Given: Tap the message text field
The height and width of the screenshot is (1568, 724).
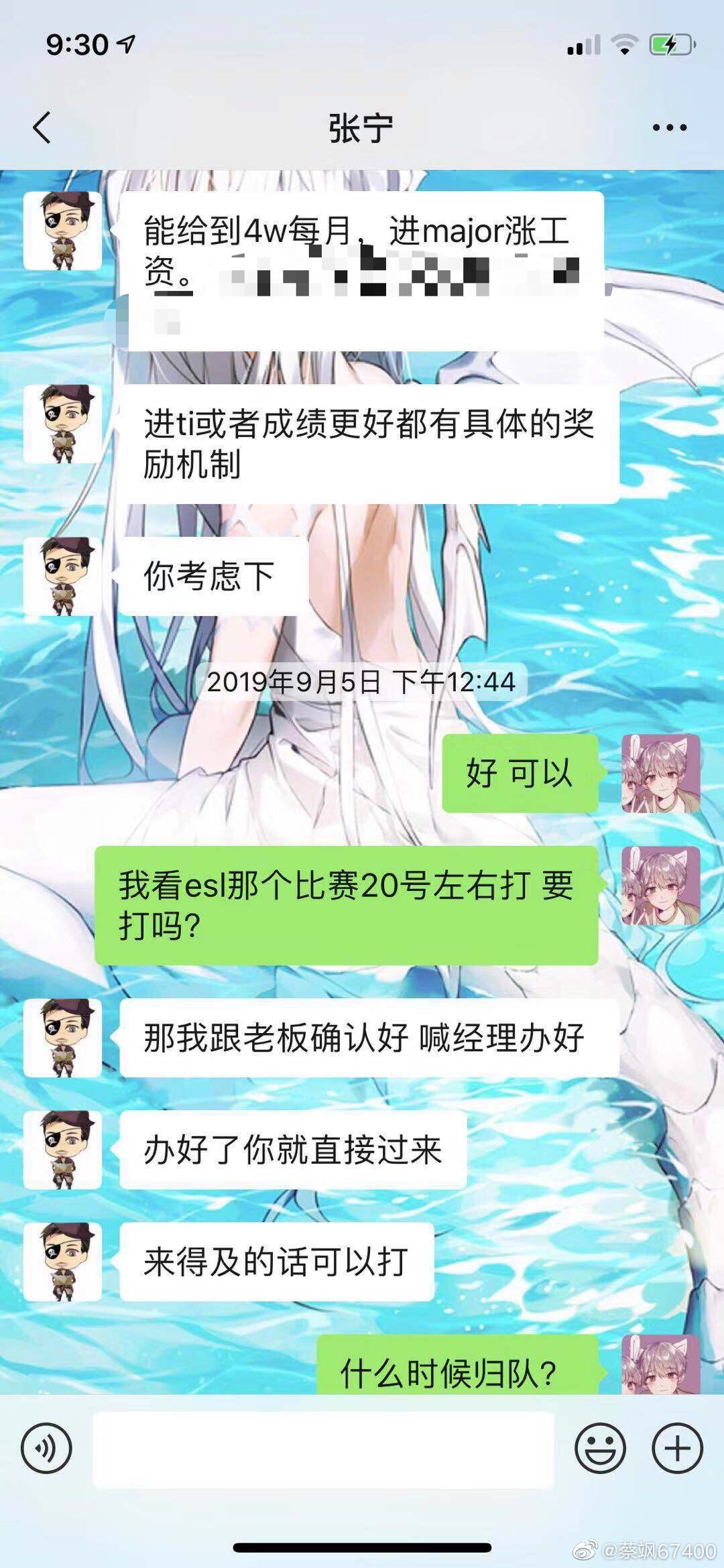Looking at the screenshot, I should point(323,1449).
